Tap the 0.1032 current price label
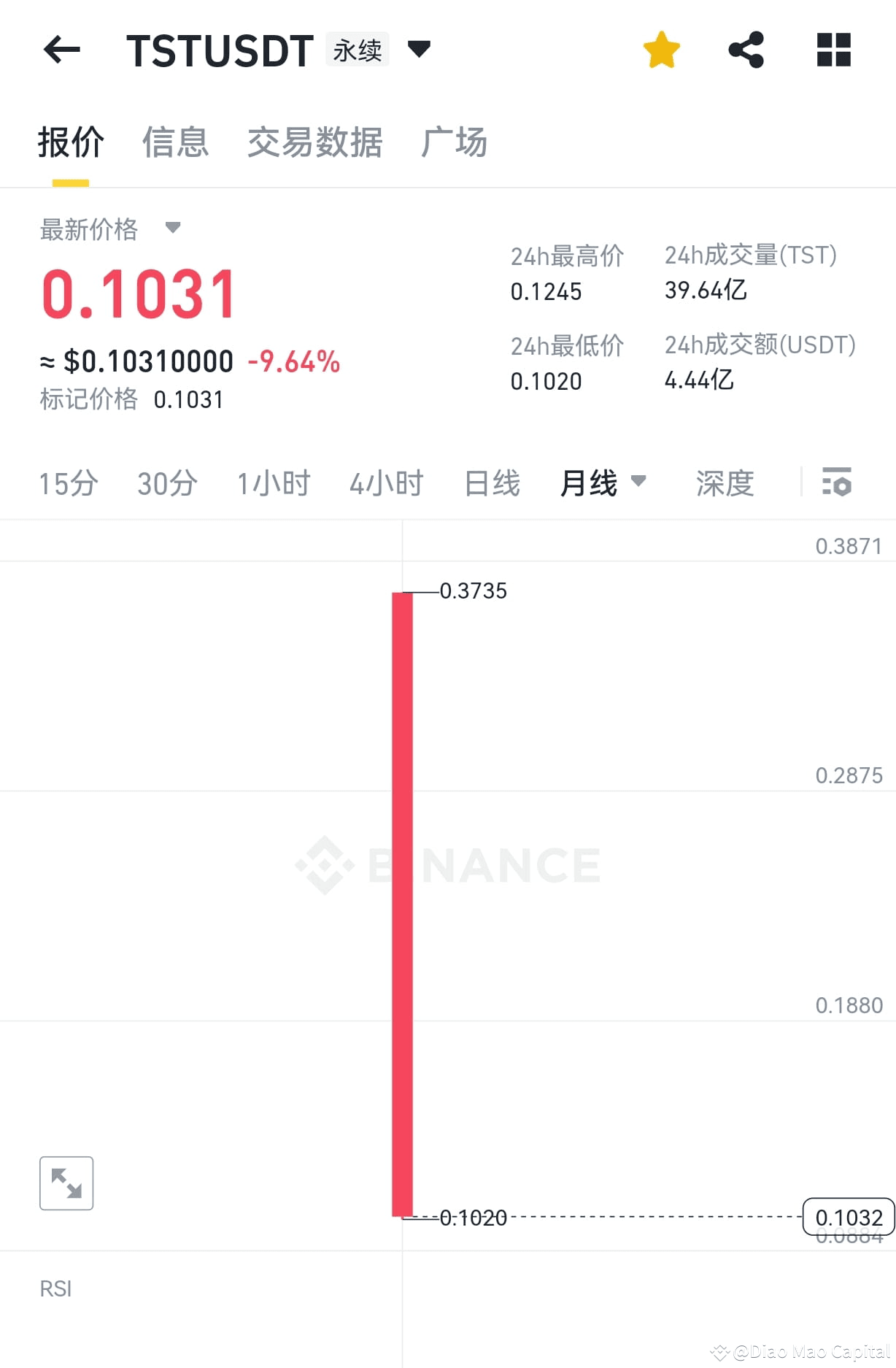The height and width of the screenshot is (1368, 896). [848, 1217]
